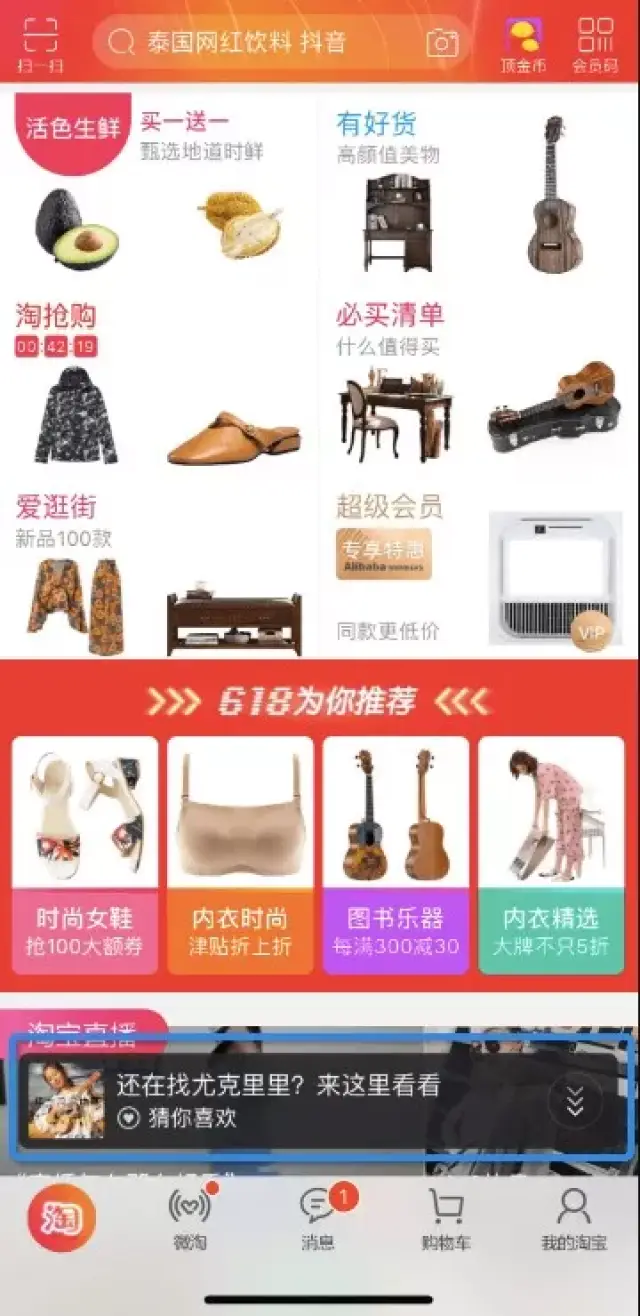The height and width of the screenshot is (1316, 640).
Task: Switch to 消息 messages tab
Action: (318, 1218)
